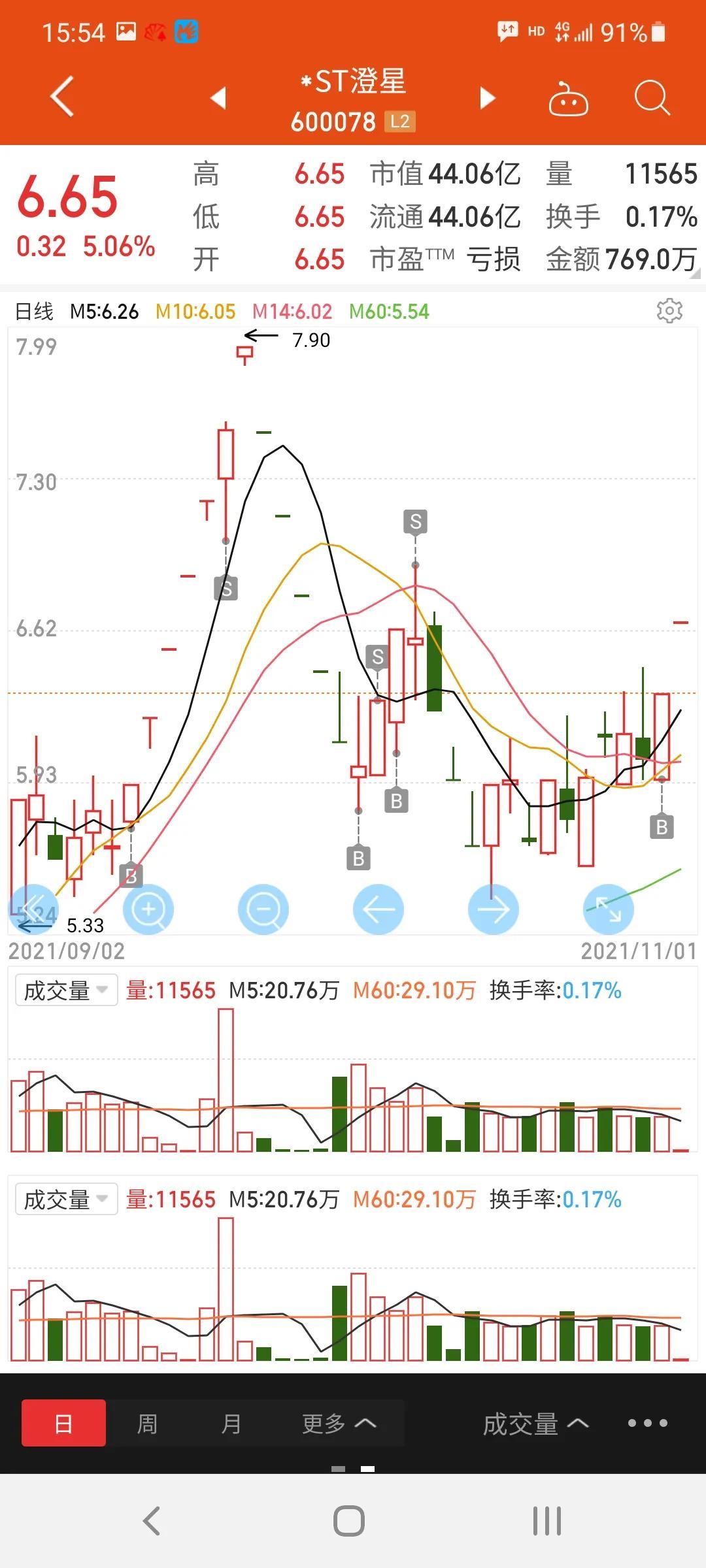The width and height of the screenshot is (706, 1568).
Task: Zoom out of the candlestick chart
Action: (263, 909)
